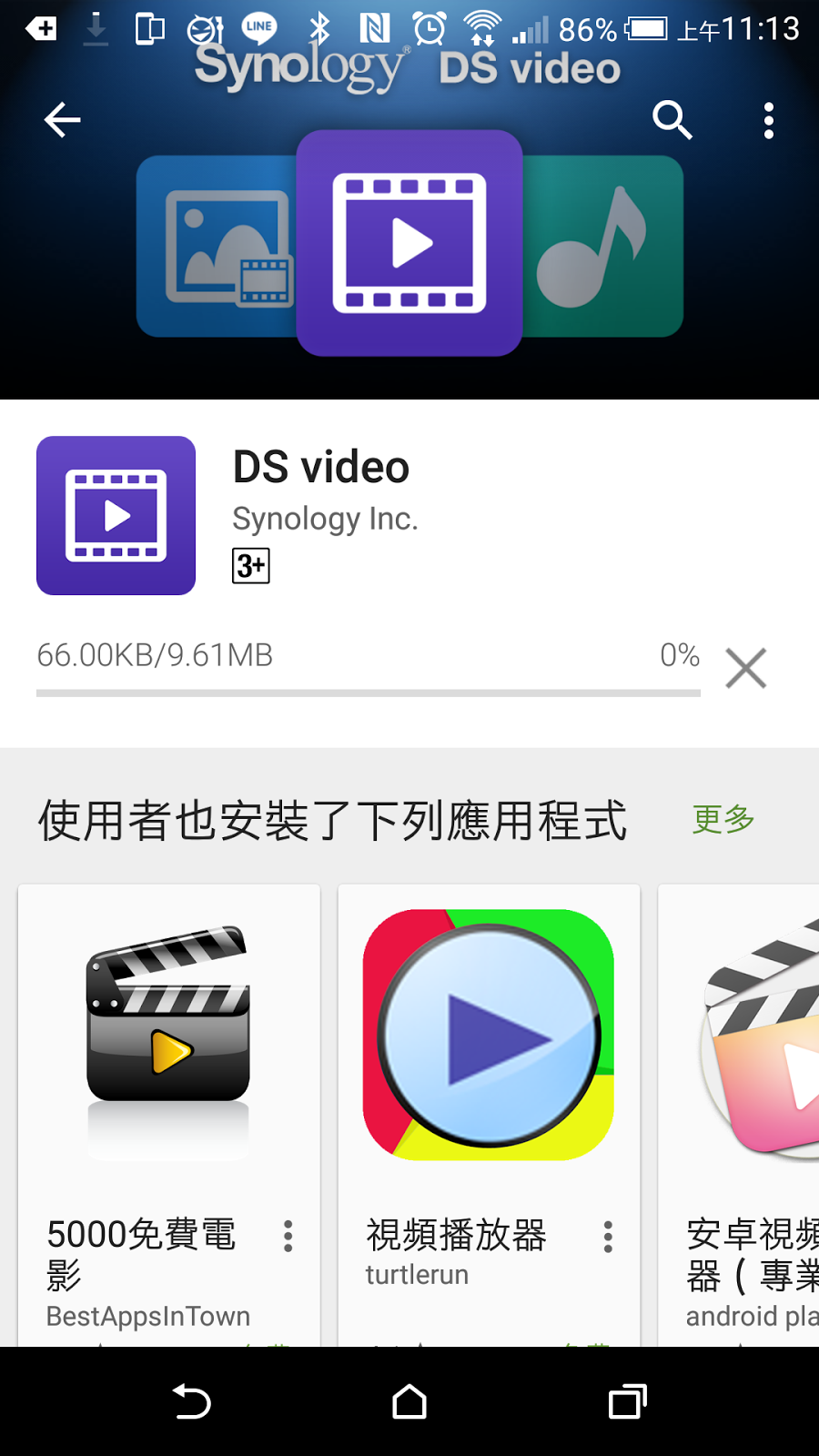The width and height of the screenshot is (819, 1456).
Task: Show recent apps from navigation bar
Action: point(627,1401)
